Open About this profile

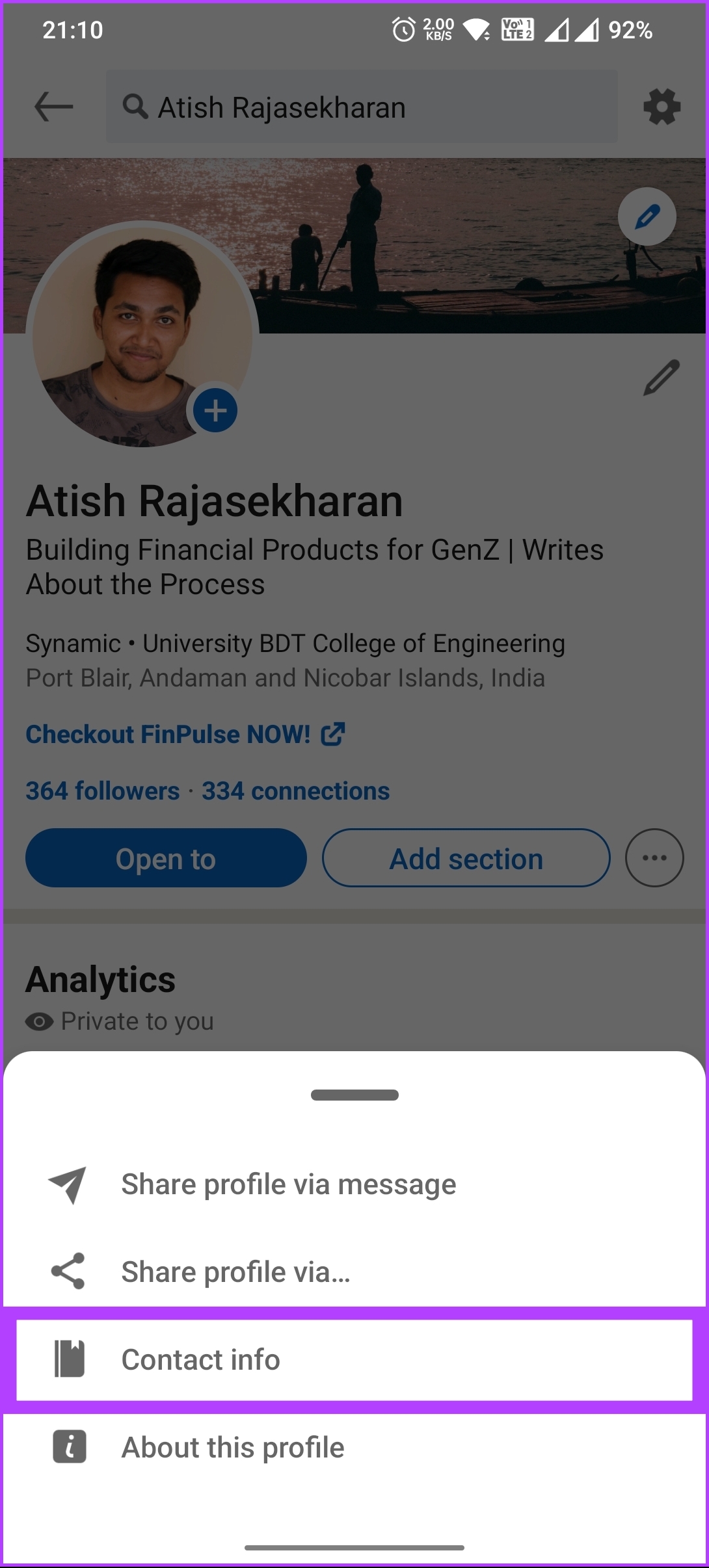click(x=354, y=1448)
